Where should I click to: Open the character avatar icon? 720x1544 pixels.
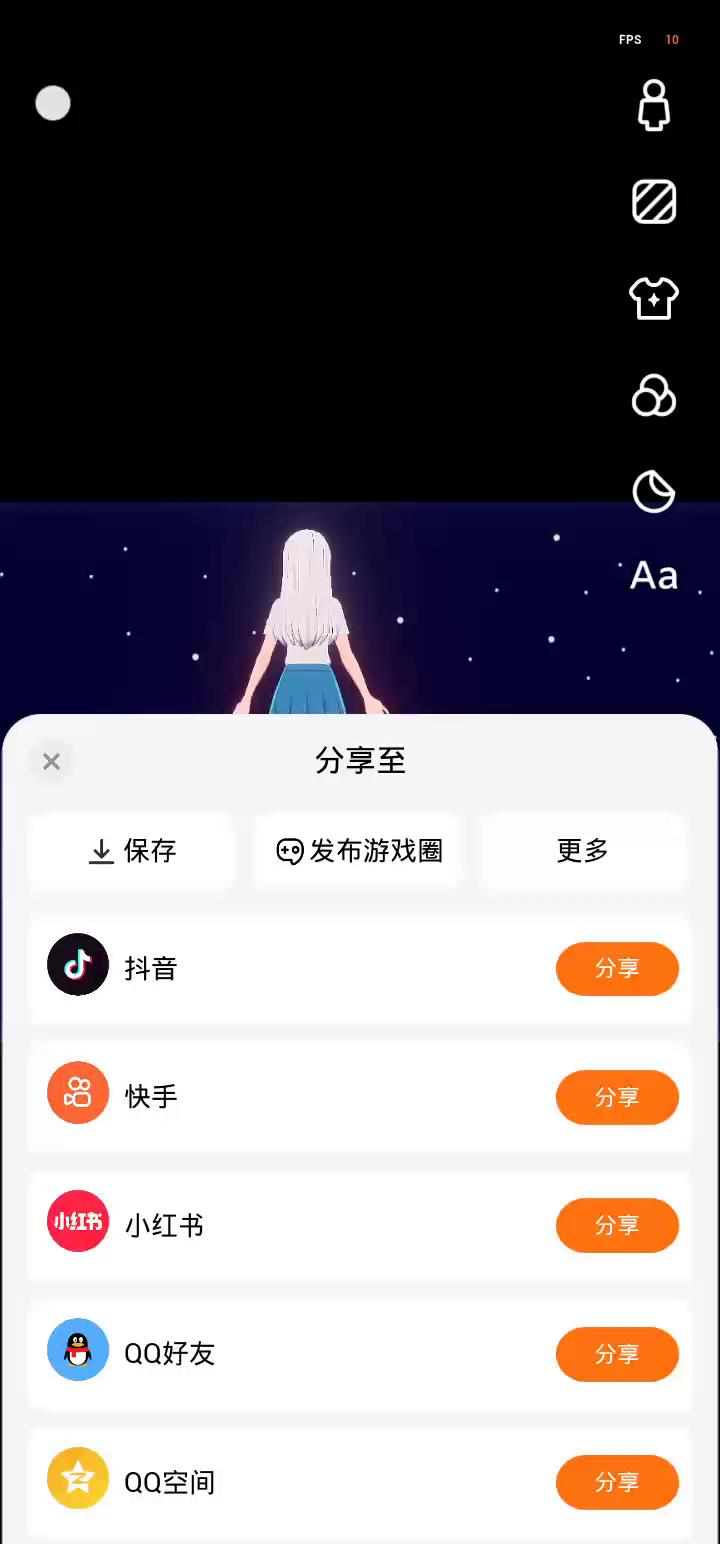coord(654,105)
